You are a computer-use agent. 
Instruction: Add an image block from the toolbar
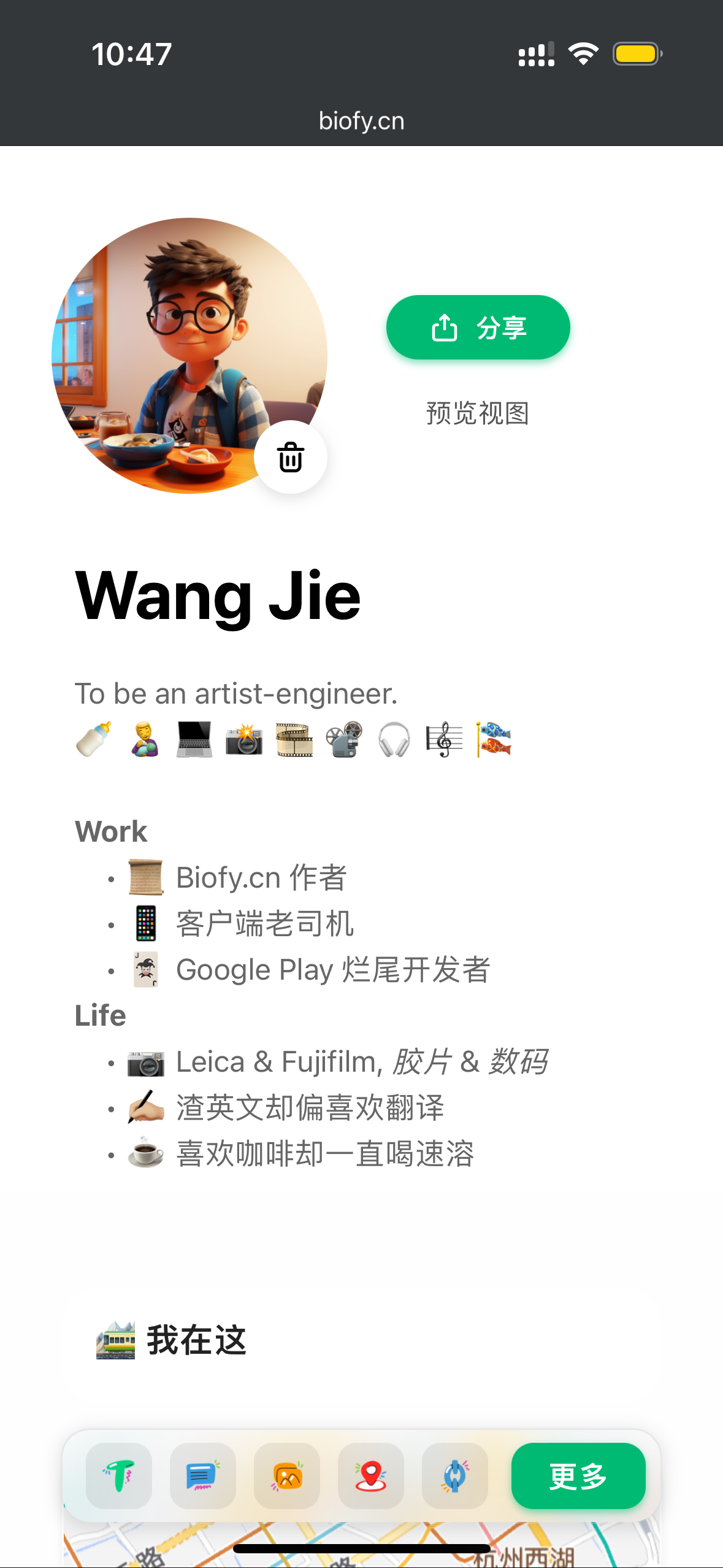coord(287,1475)
